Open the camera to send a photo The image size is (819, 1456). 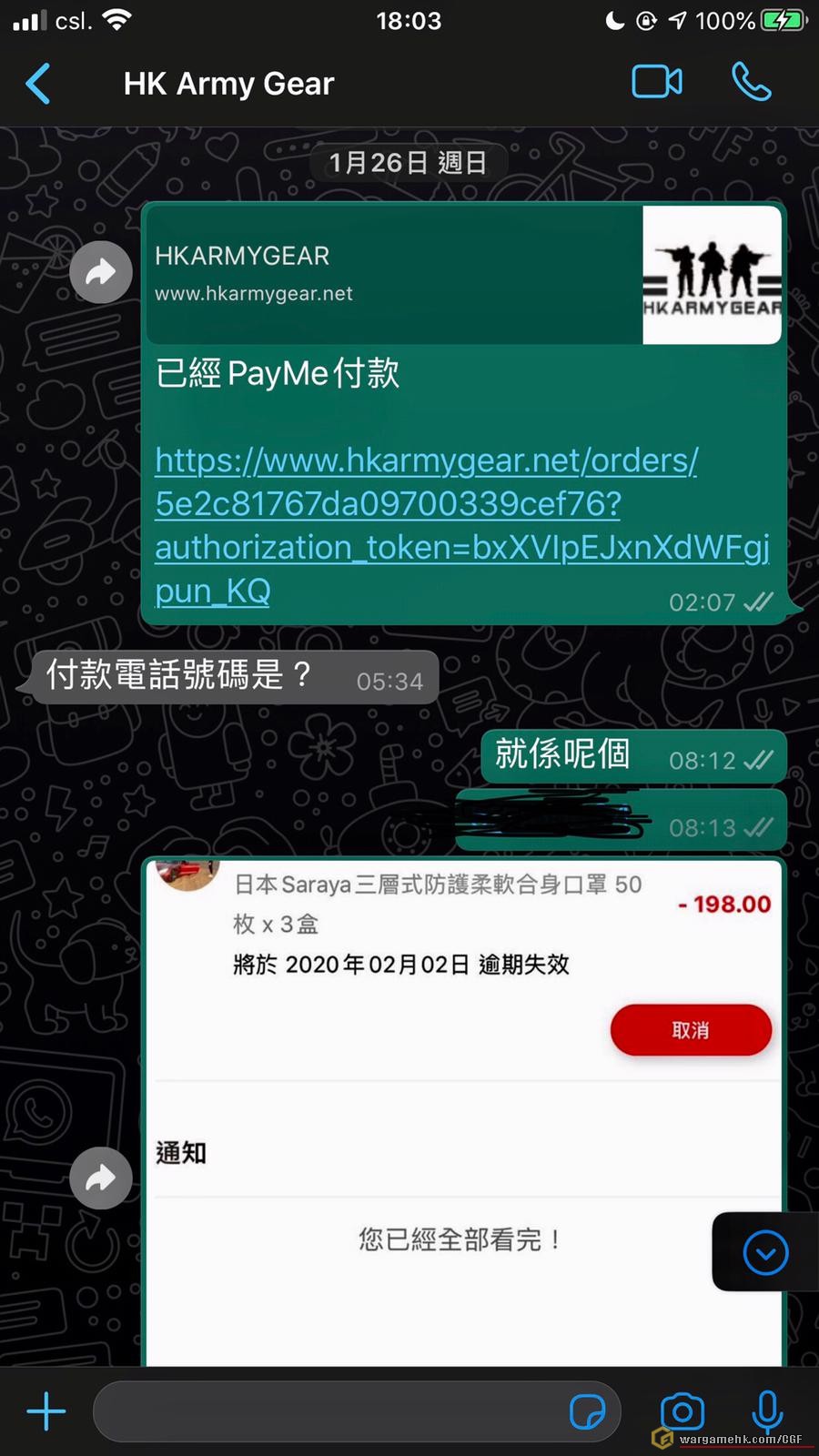[x=682, y=1411]
